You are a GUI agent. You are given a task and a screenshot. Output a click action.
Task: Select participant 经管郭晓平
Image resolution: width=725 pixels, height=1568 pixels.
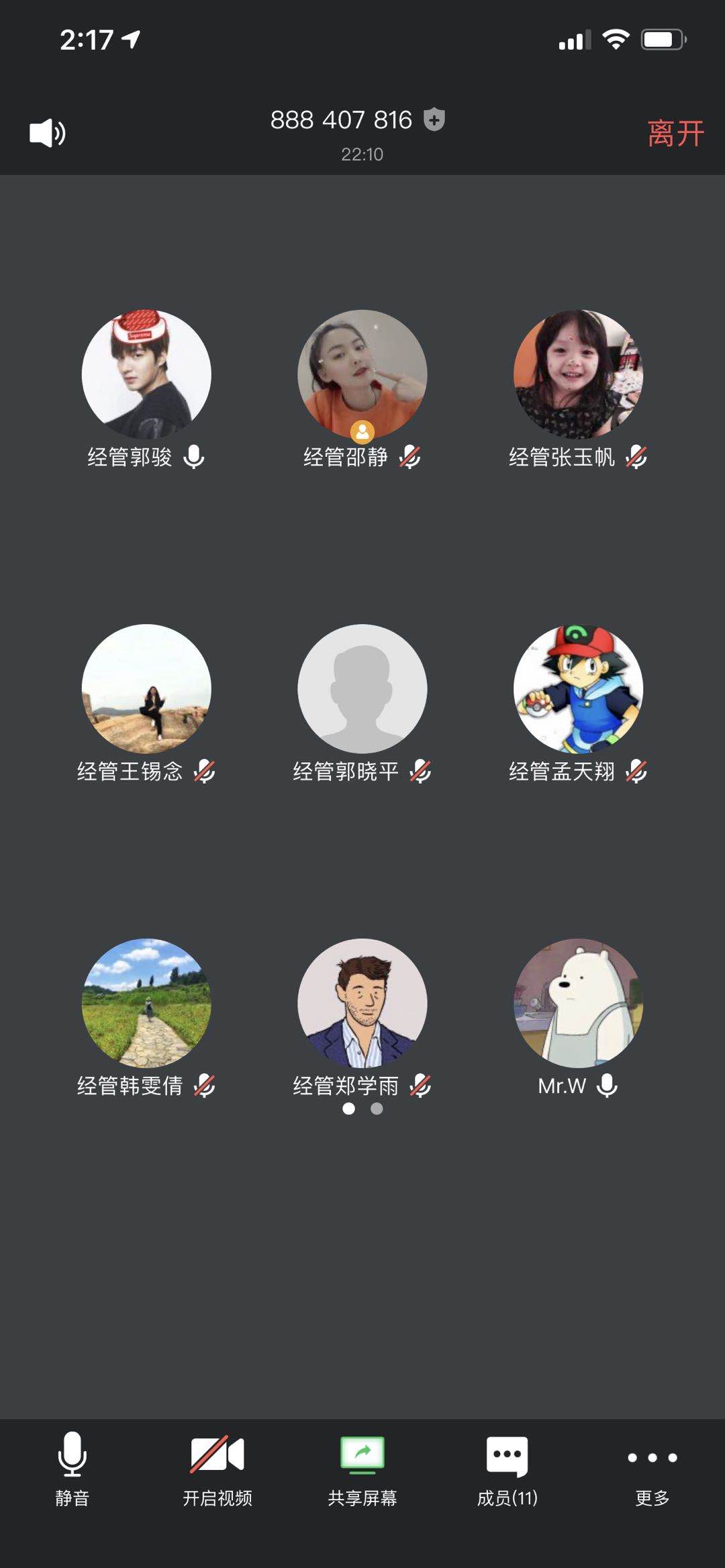coord(362,688)
